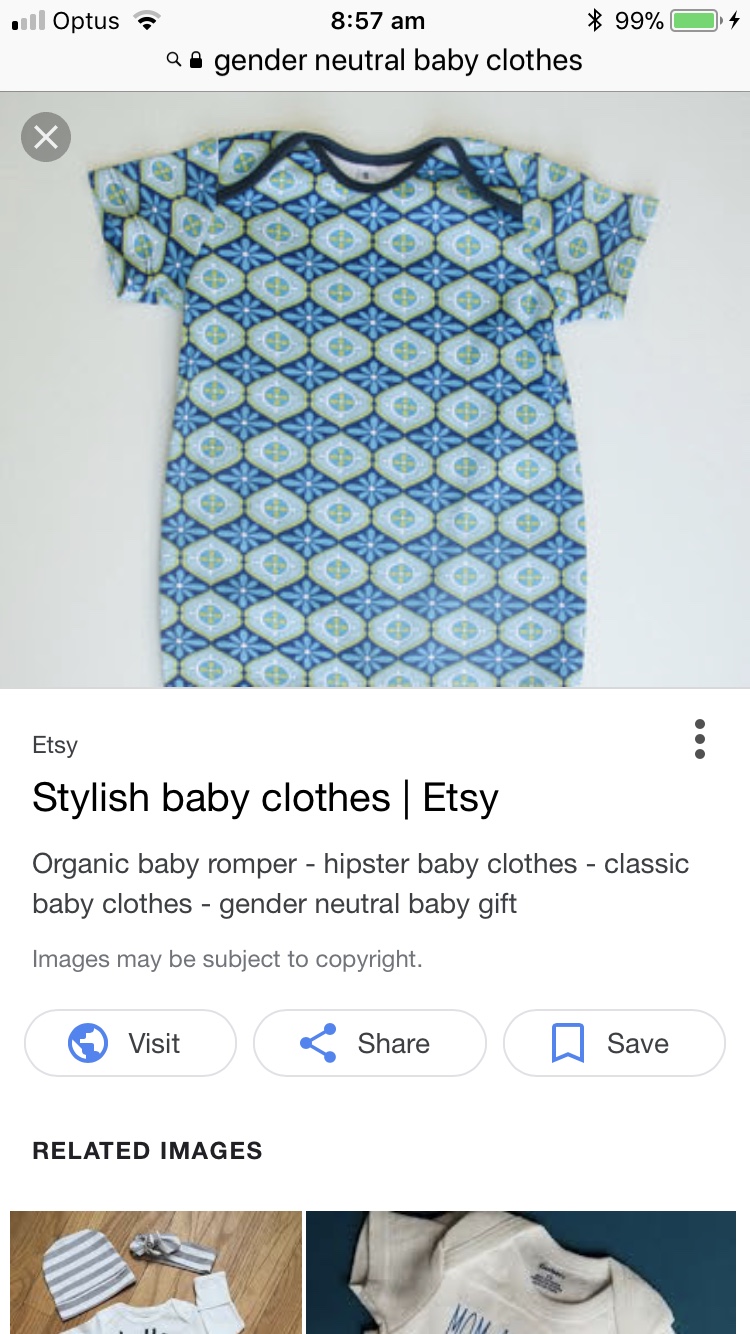The height and width of the screenshot is (1334, 750).
Task: Open the Stylish baby clothes Etsy title
Action: coord(265,798)
